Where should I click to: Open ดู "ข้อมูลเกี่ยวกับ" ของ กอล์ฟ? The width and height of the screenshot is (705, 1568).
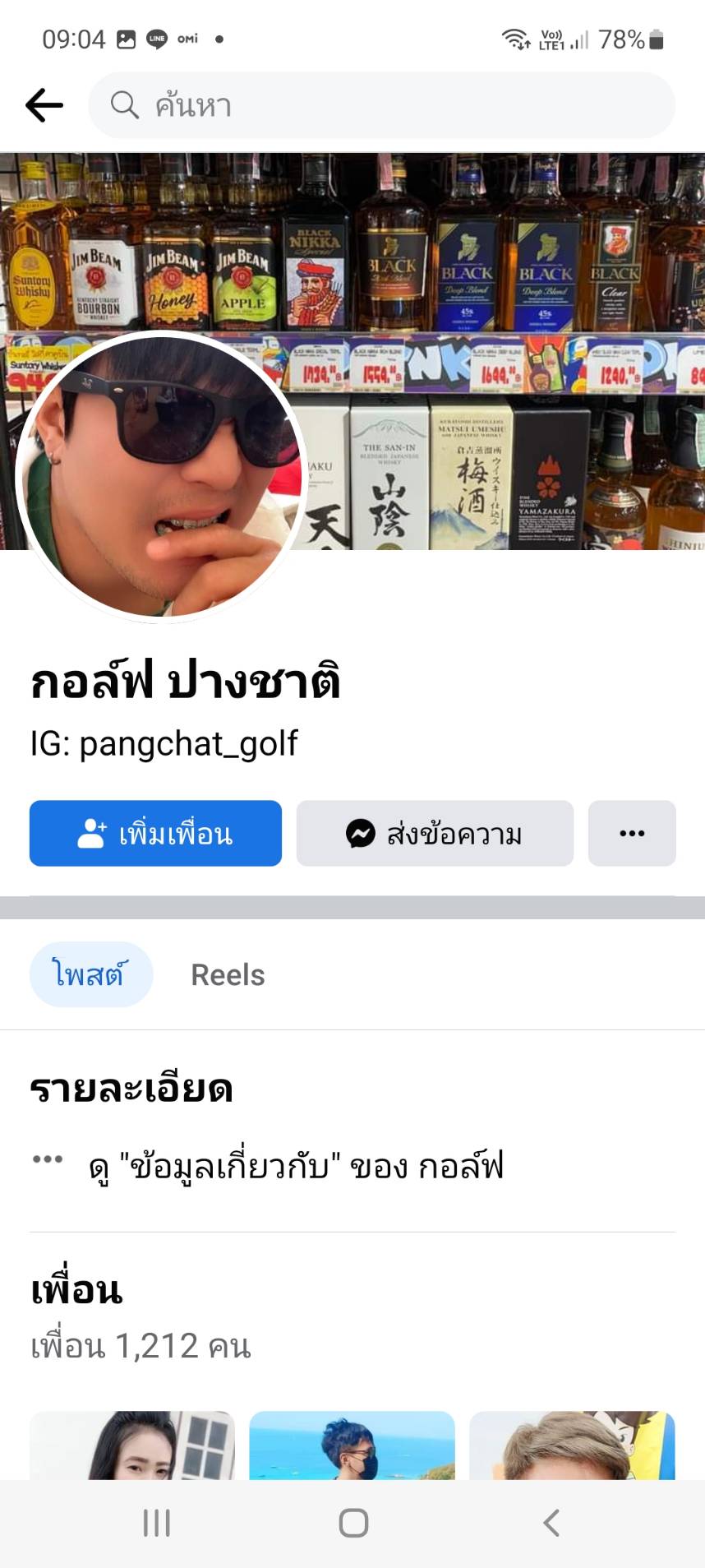[x=296, y=1166]
